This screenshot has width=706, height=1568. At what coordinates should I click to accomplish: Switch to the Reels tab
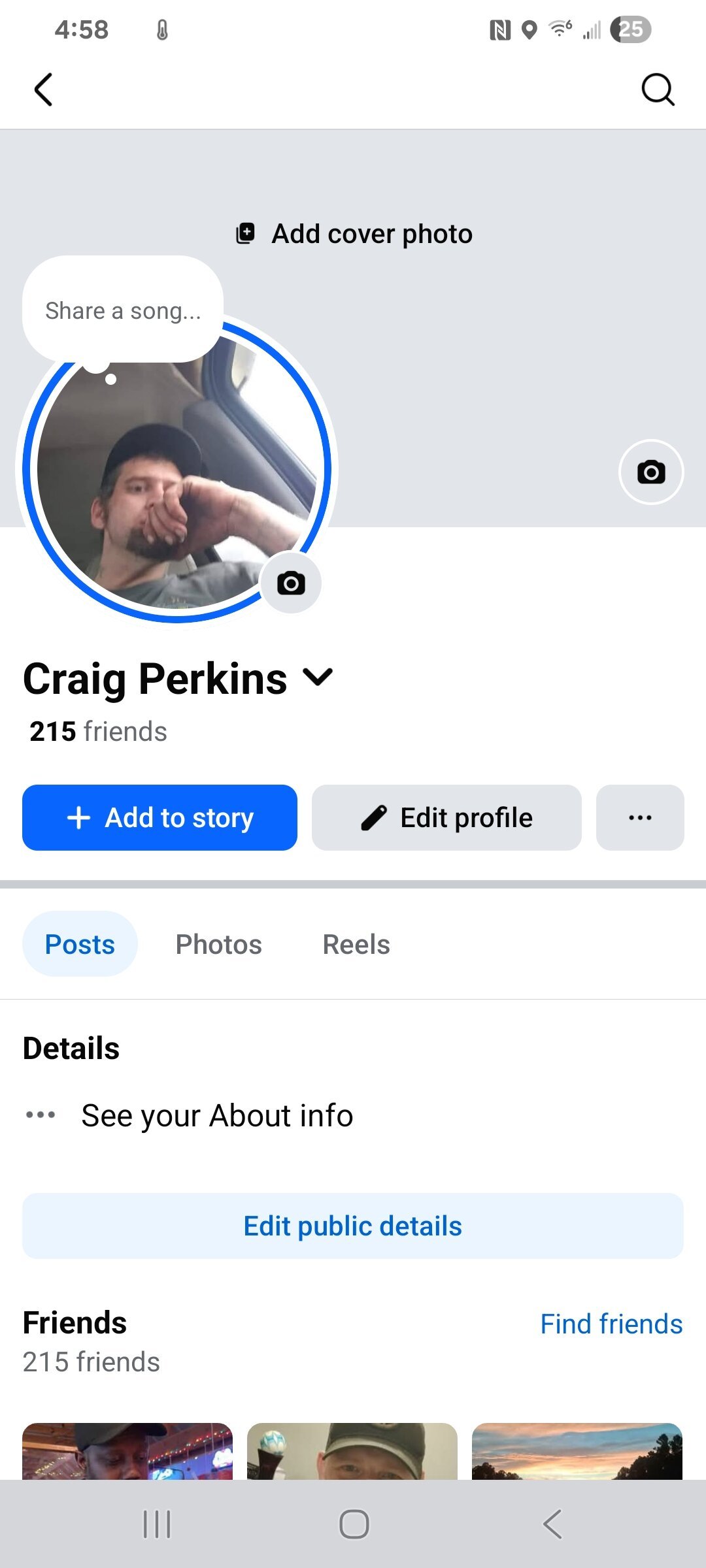[x=356, y=944]
